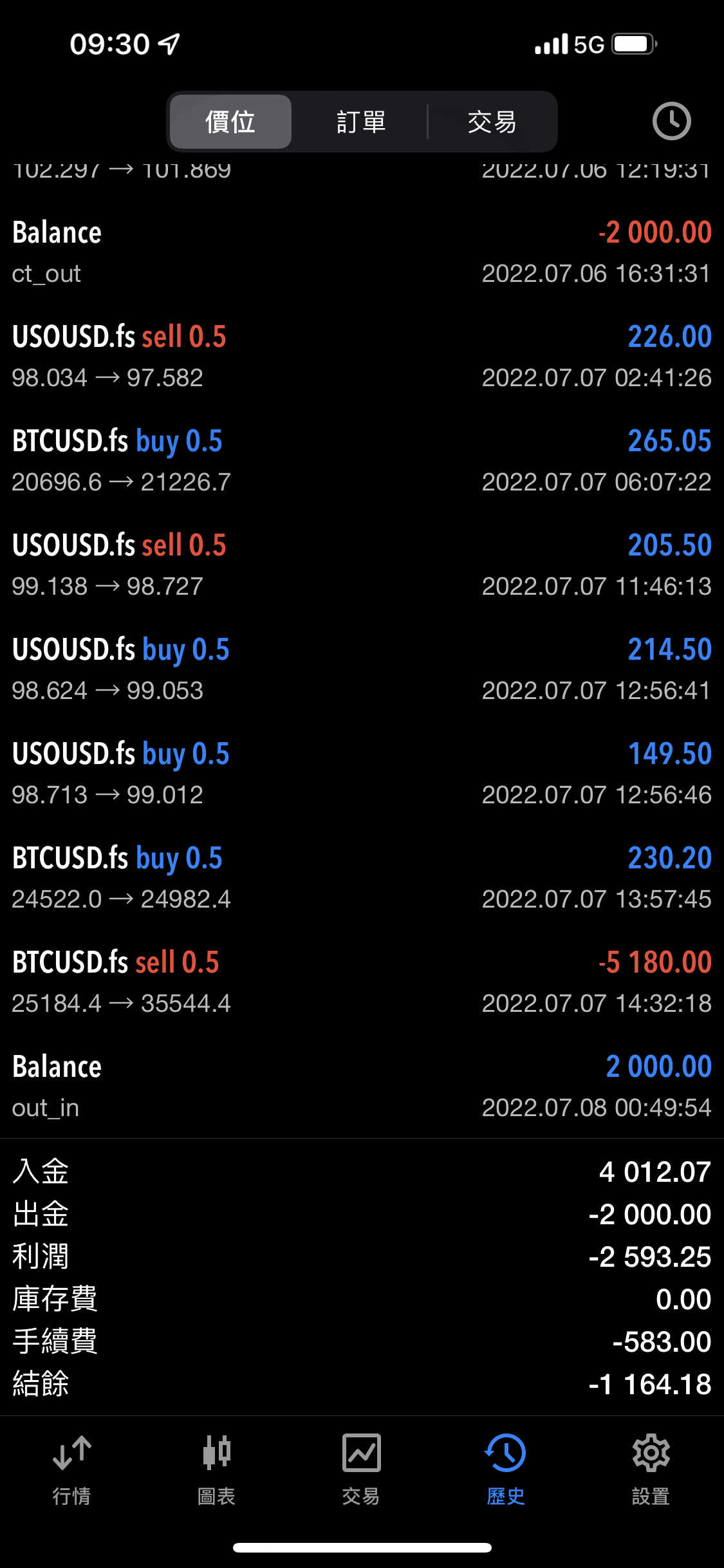The image size is (724, 1568).
Task: Open the out_in Balance entry of 2 000.00
Action: [362, 1086]
